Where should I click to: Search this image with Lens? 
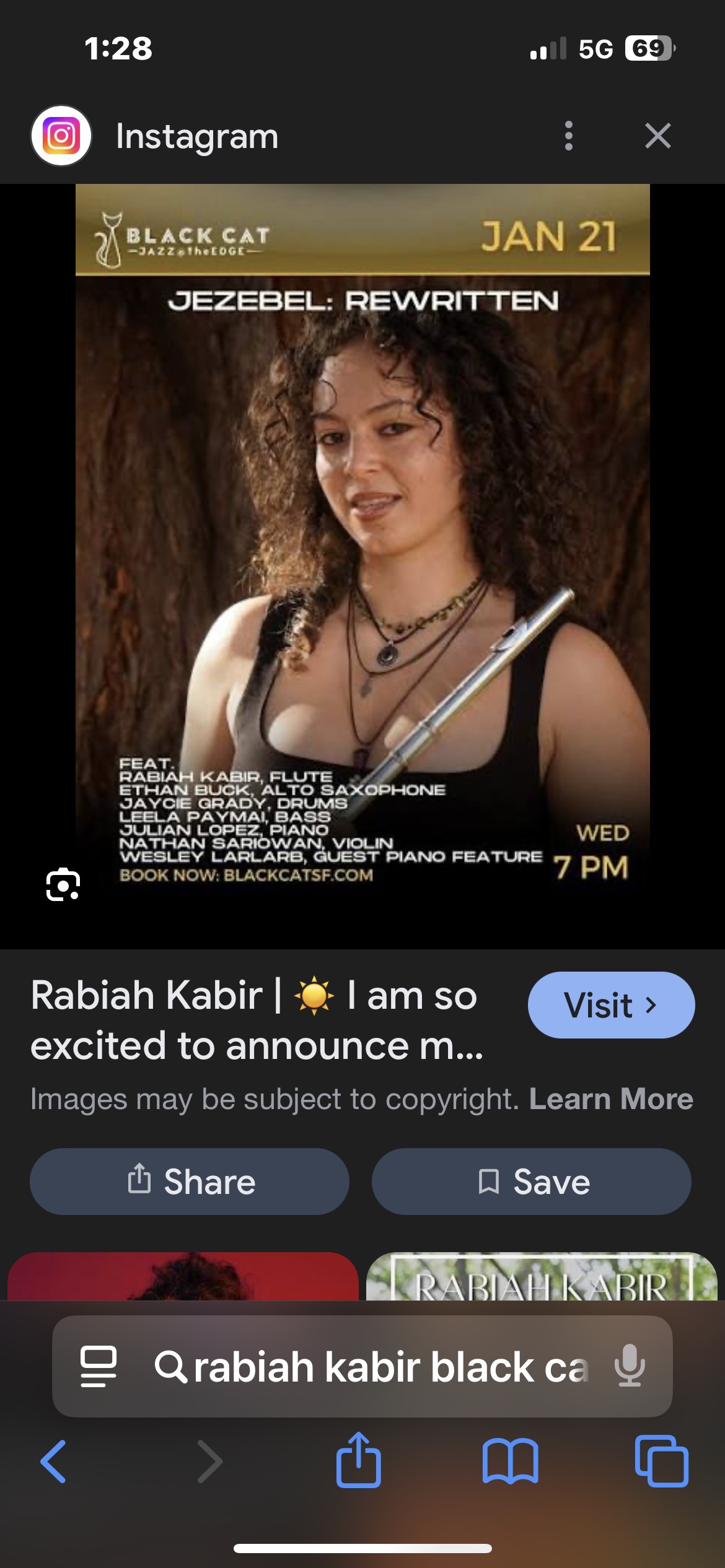(63, 884)
